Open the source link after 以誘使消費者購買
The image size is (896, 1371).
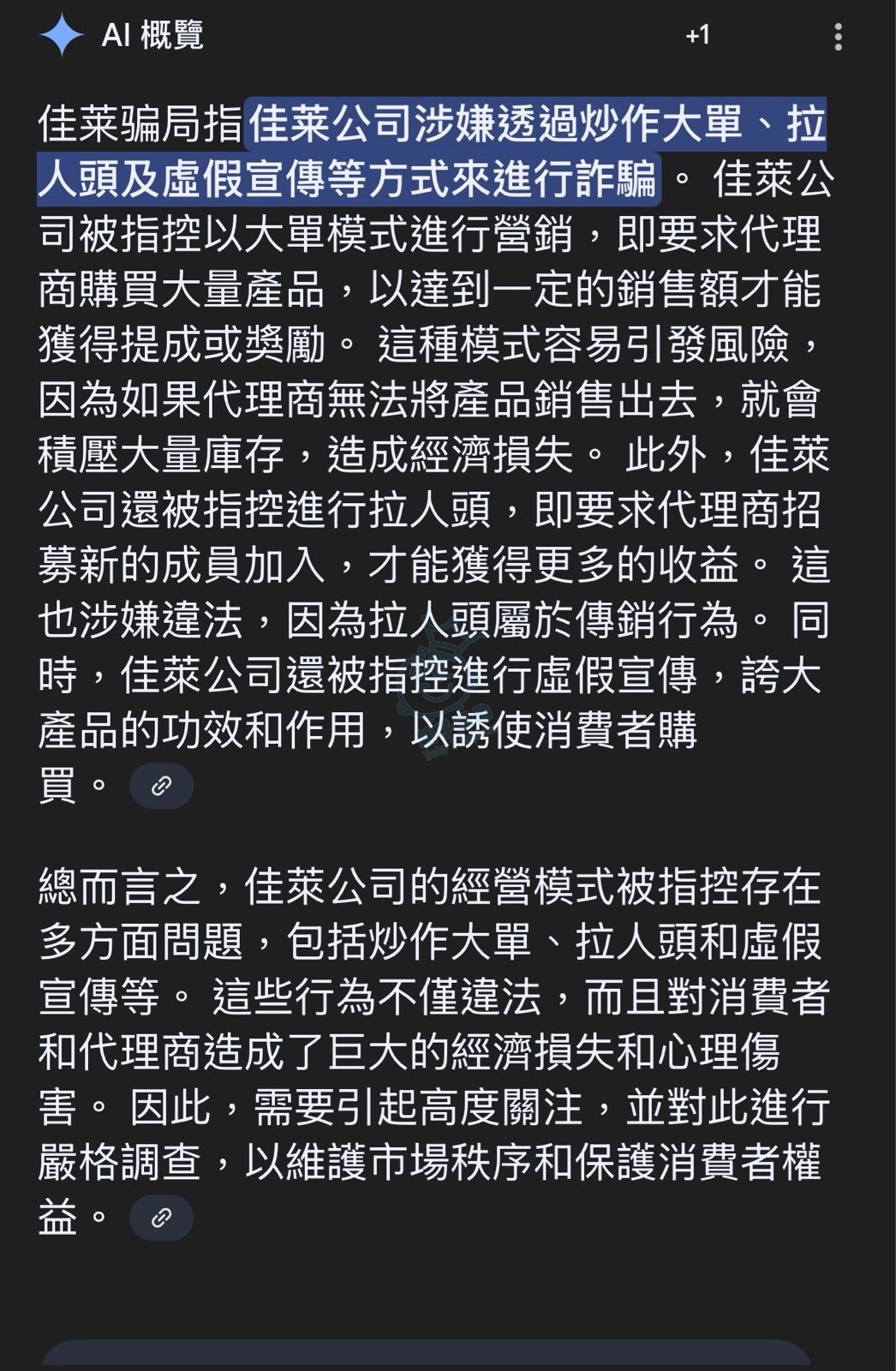pyautogui.click(x=161, y=786)
